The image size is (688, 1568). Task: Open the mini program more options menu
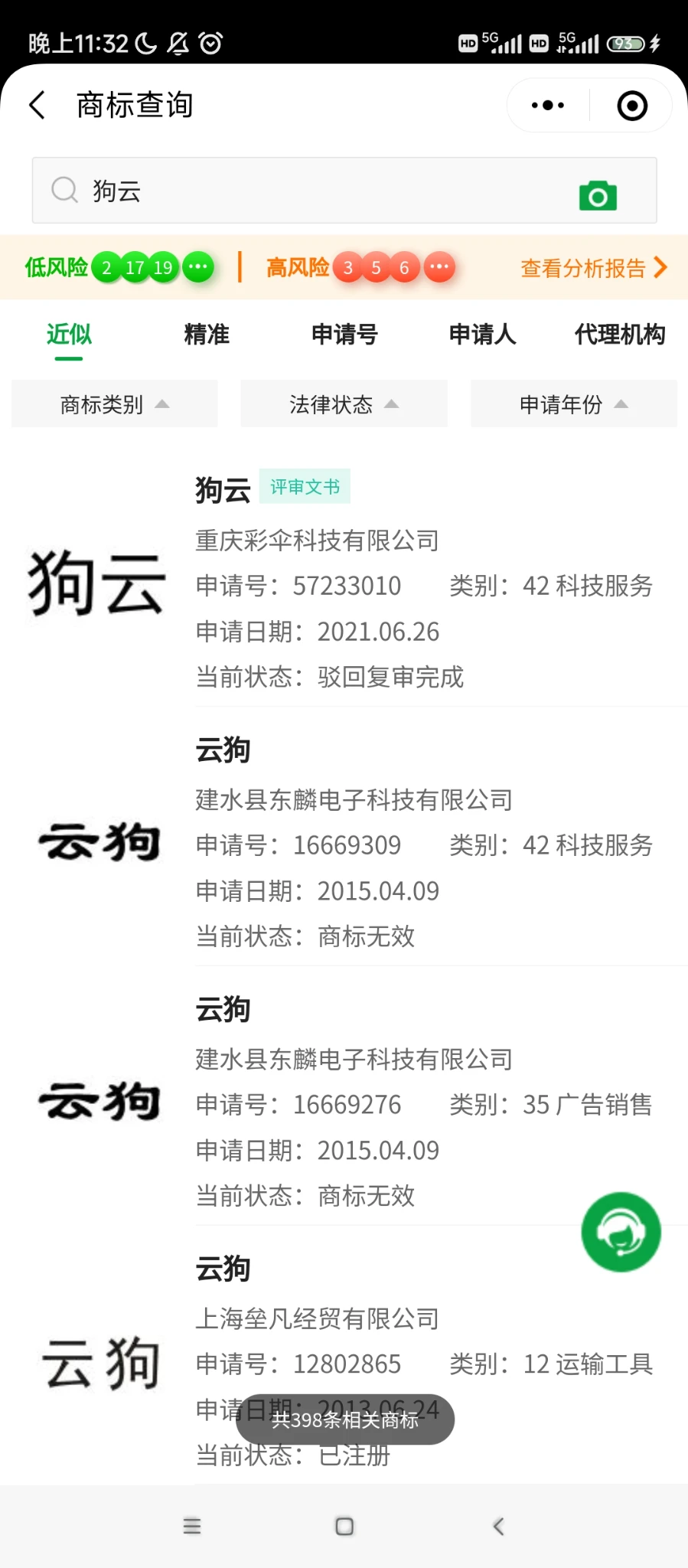[548, 106]
